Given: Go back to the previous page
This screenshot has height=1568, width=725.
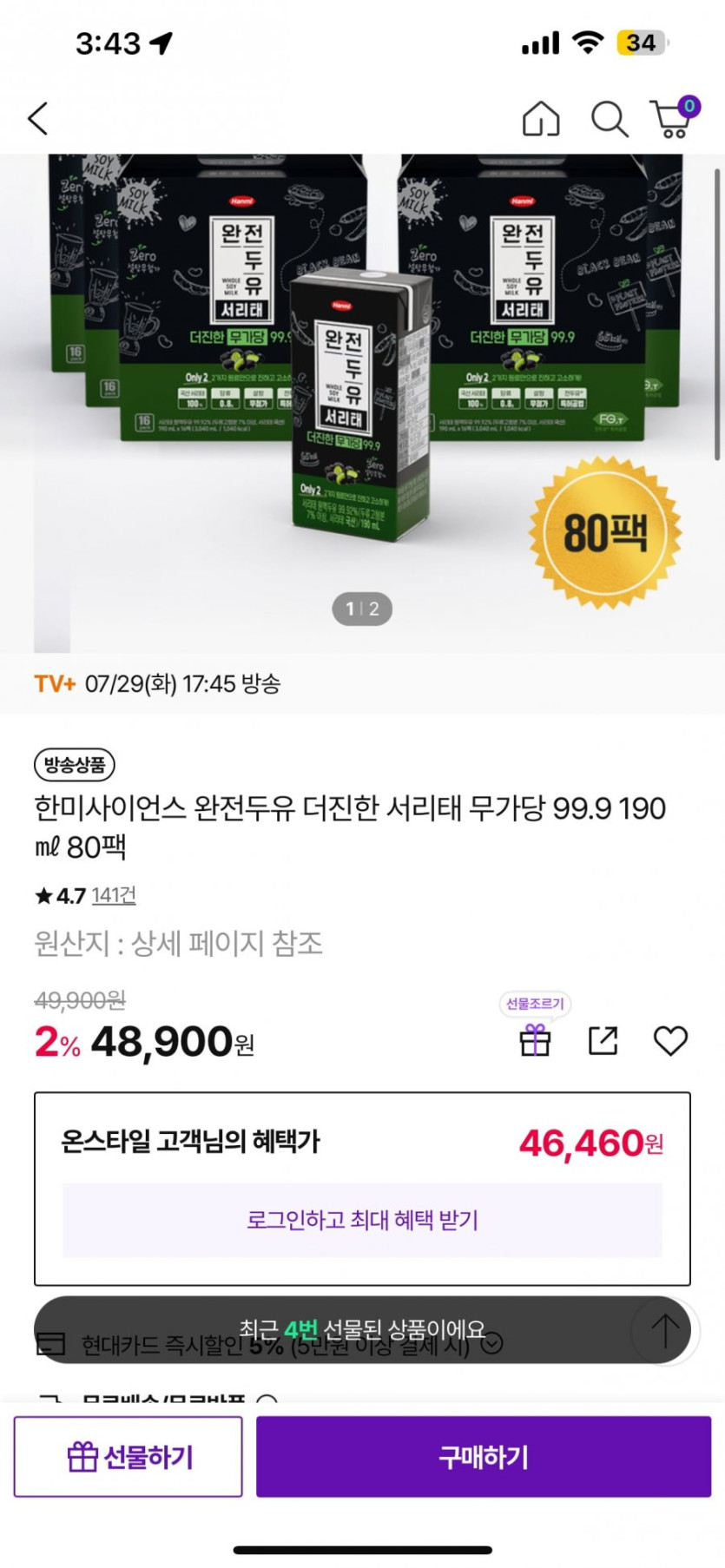Looking at the screenshot, I should [x=38, y=119].
